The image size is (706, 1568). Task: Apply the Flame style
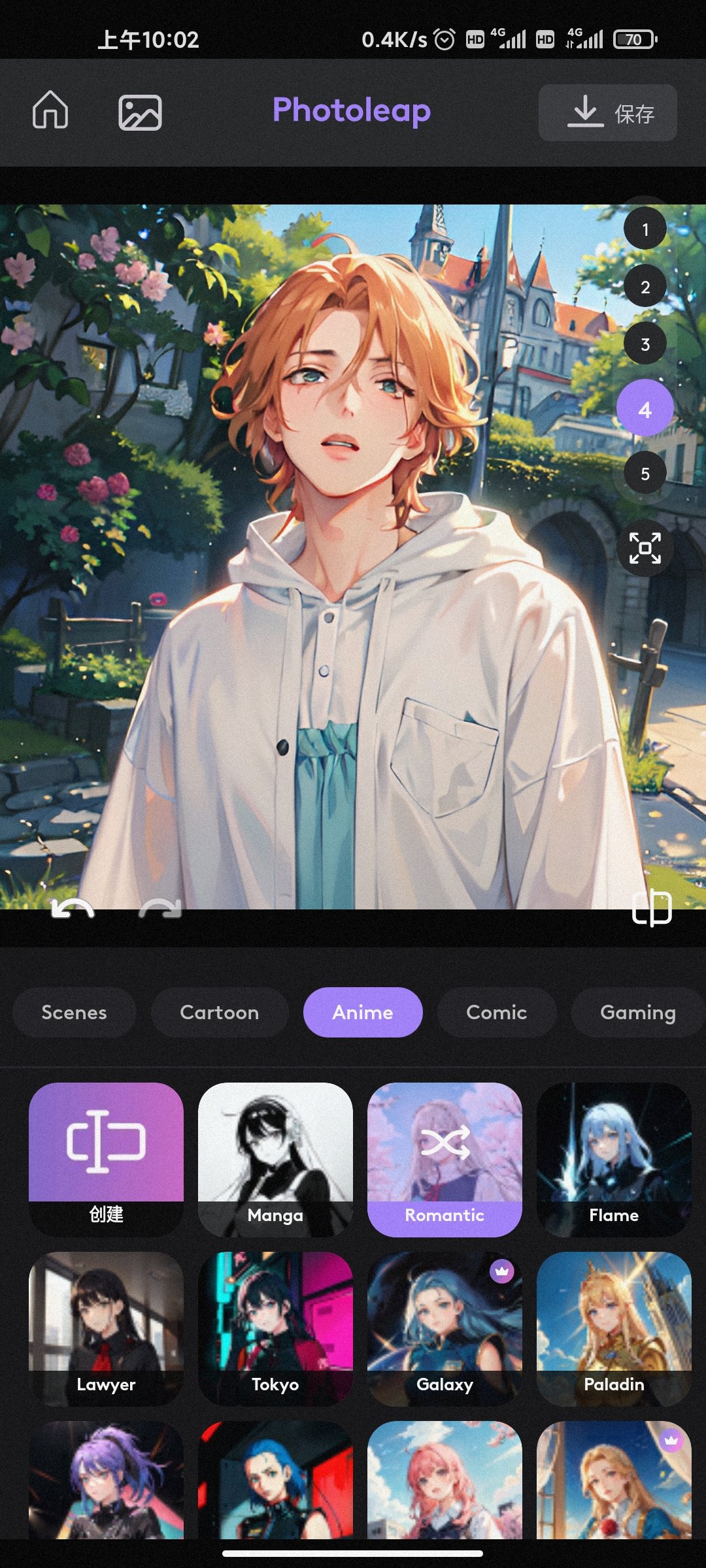point(614,1159)
